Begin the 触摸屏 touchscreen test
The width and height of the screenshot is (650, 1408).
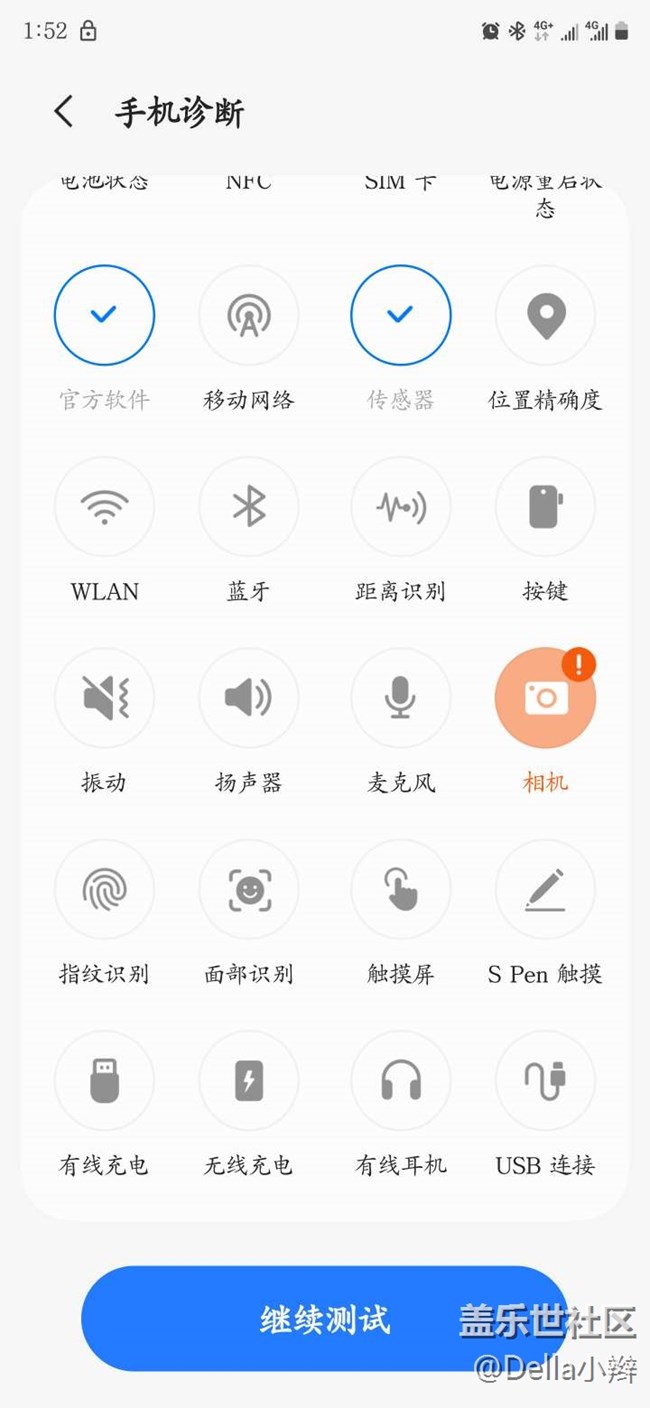click(400, 889)
